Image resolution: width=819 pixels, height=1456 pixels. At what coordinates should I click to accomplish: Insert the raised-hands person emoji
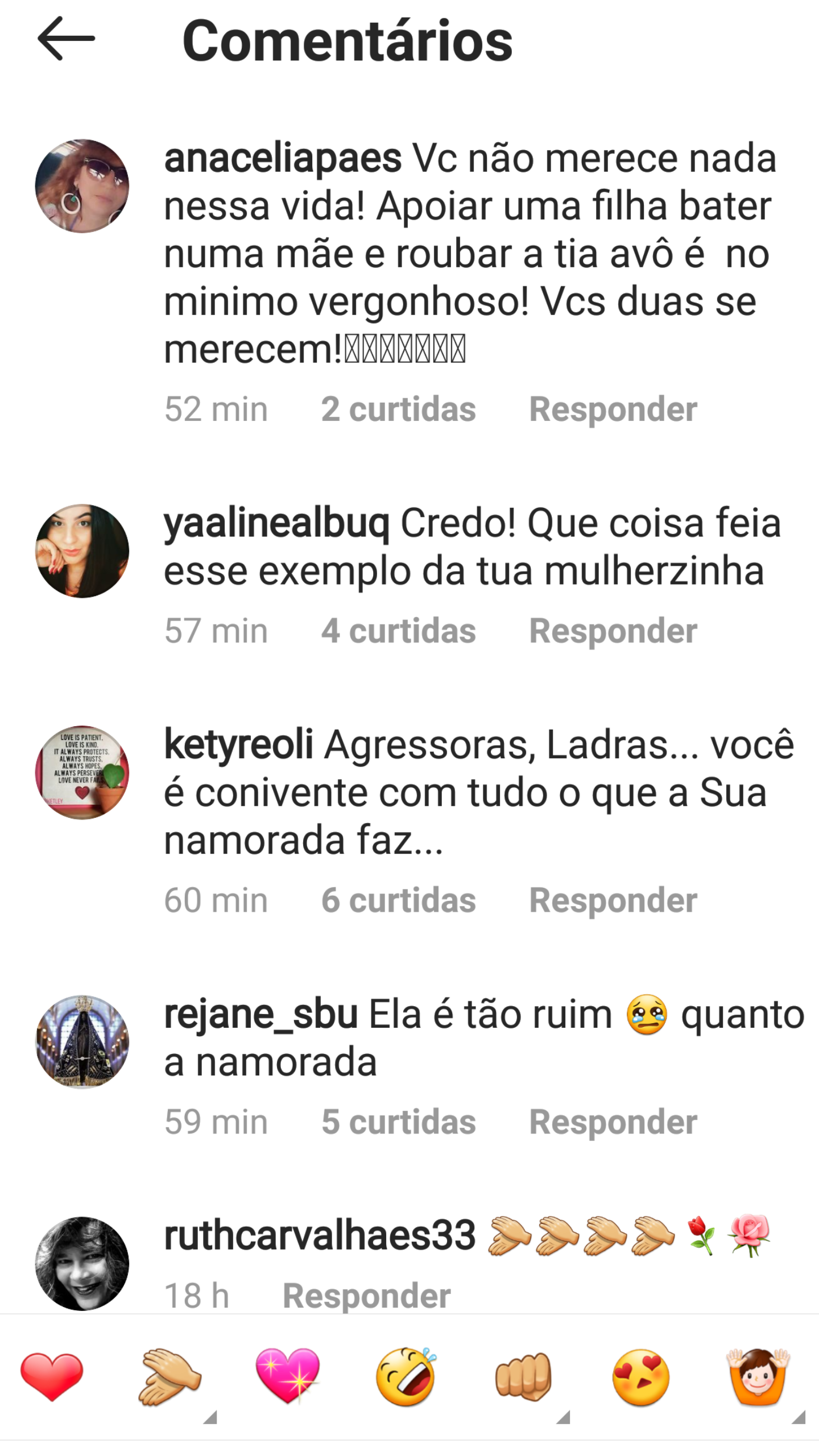point(758,1376)
